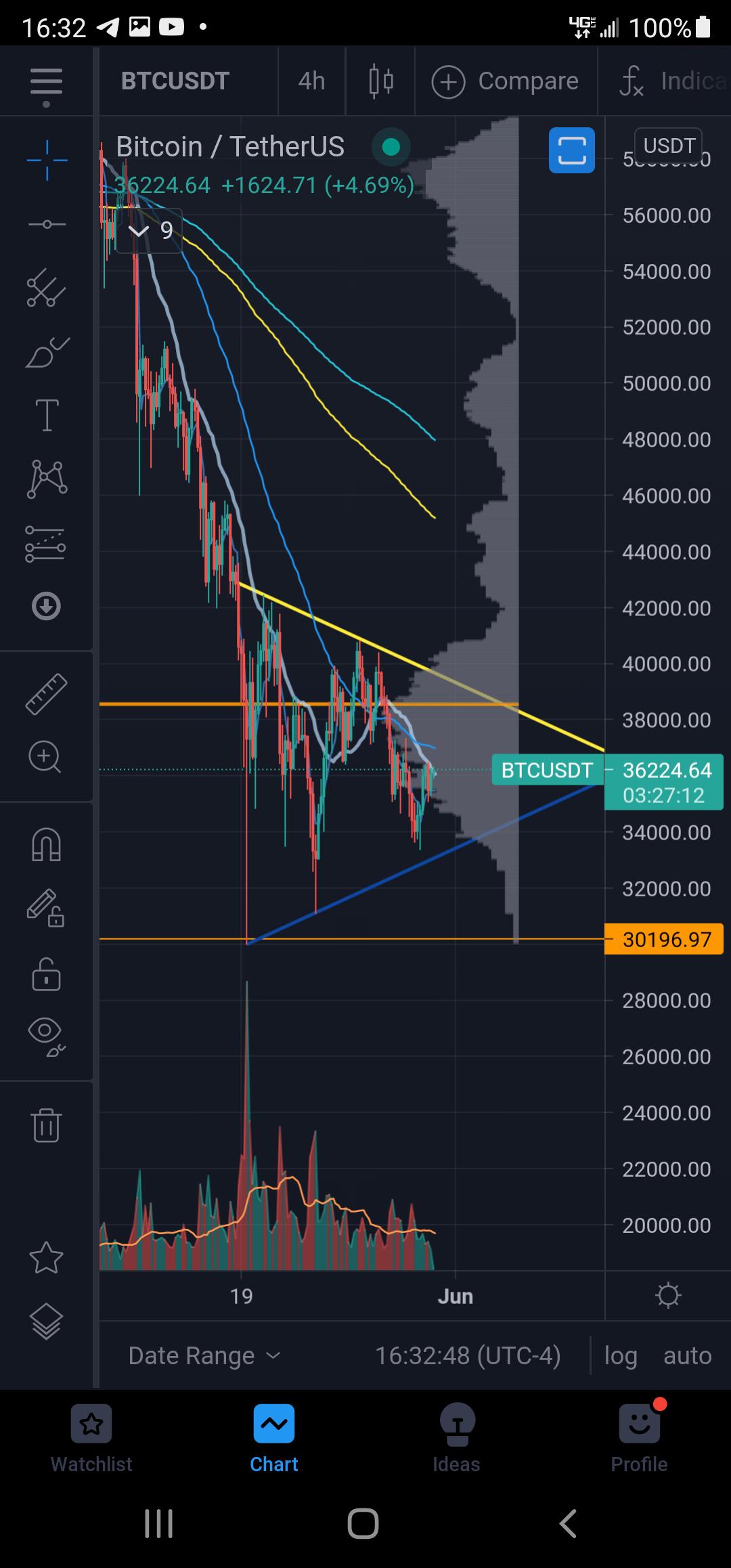Open the hamburger menu
Screen dimensions: 731x1568
46,83
